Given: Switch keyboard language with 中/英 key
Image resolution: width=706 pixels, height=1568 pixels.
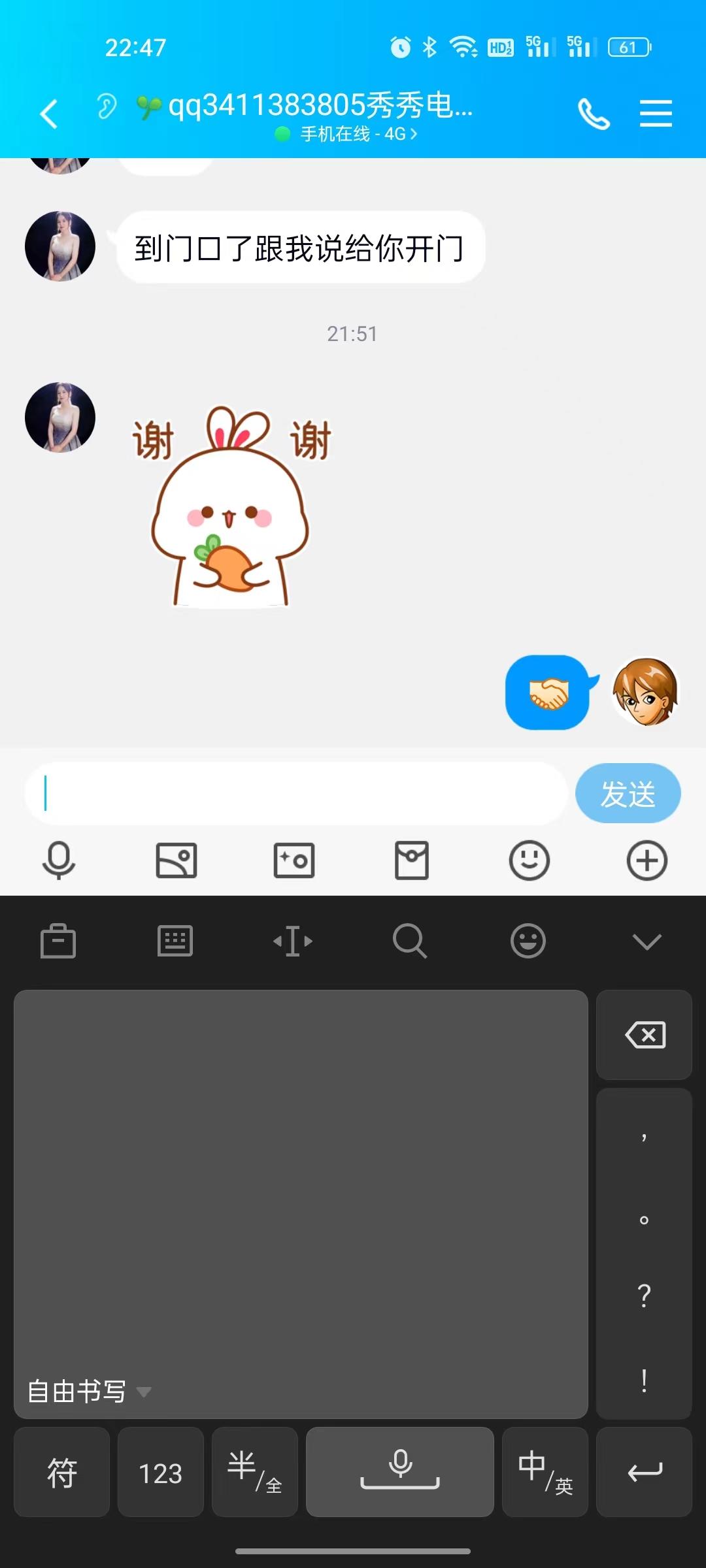Looking at the screenshot, I should point(545,1471).
